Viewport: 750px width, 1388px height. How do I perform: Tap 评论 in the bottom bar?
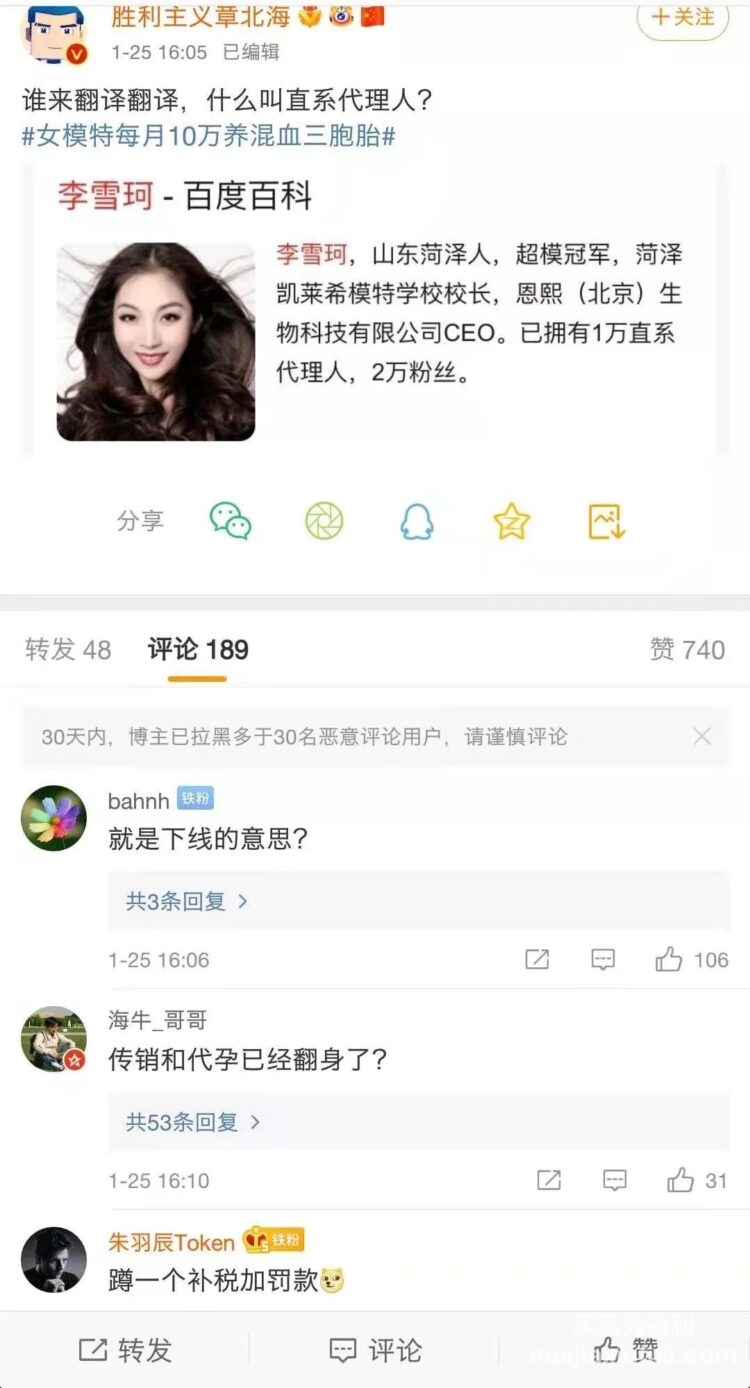point(374,1351)
